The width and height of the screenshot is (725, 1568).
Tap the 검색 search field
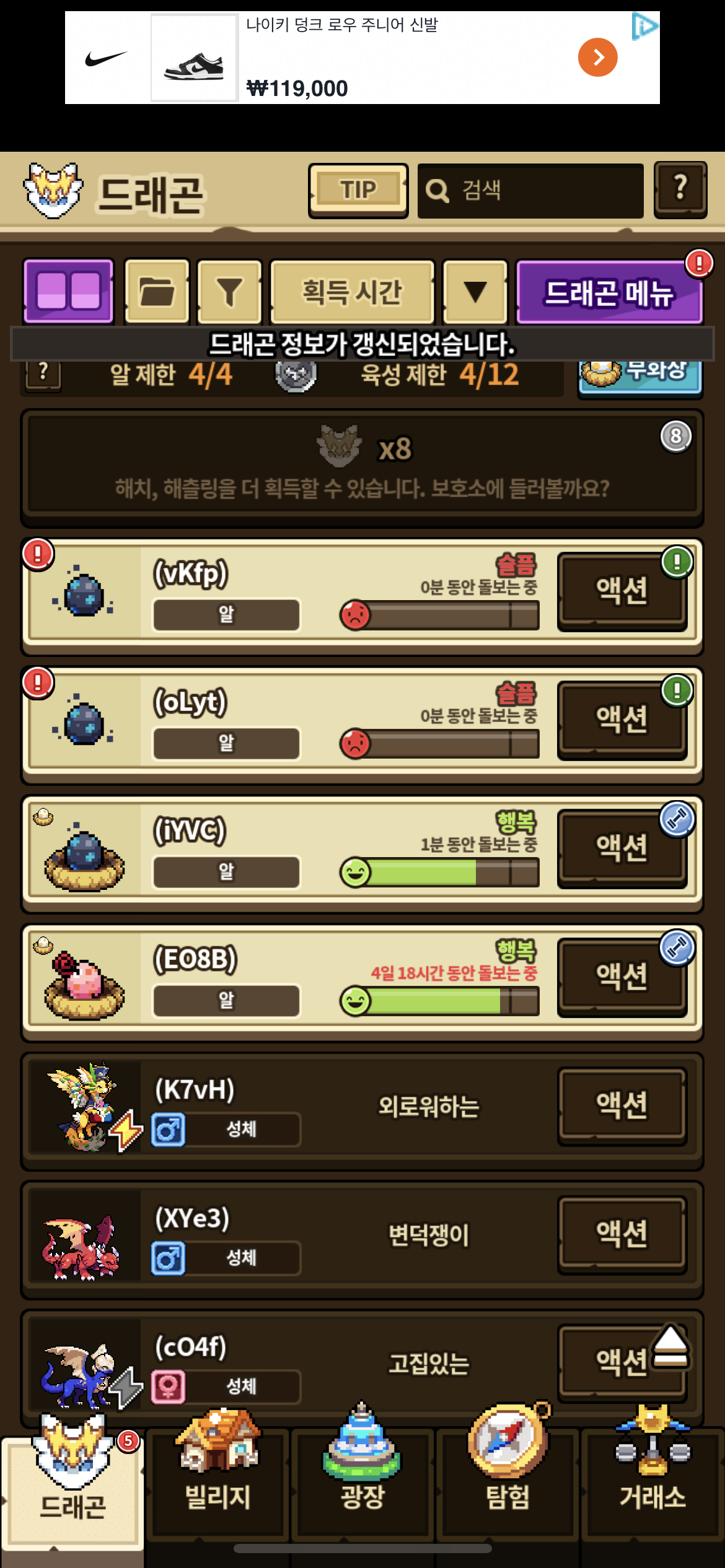click(x=530, y=191)
